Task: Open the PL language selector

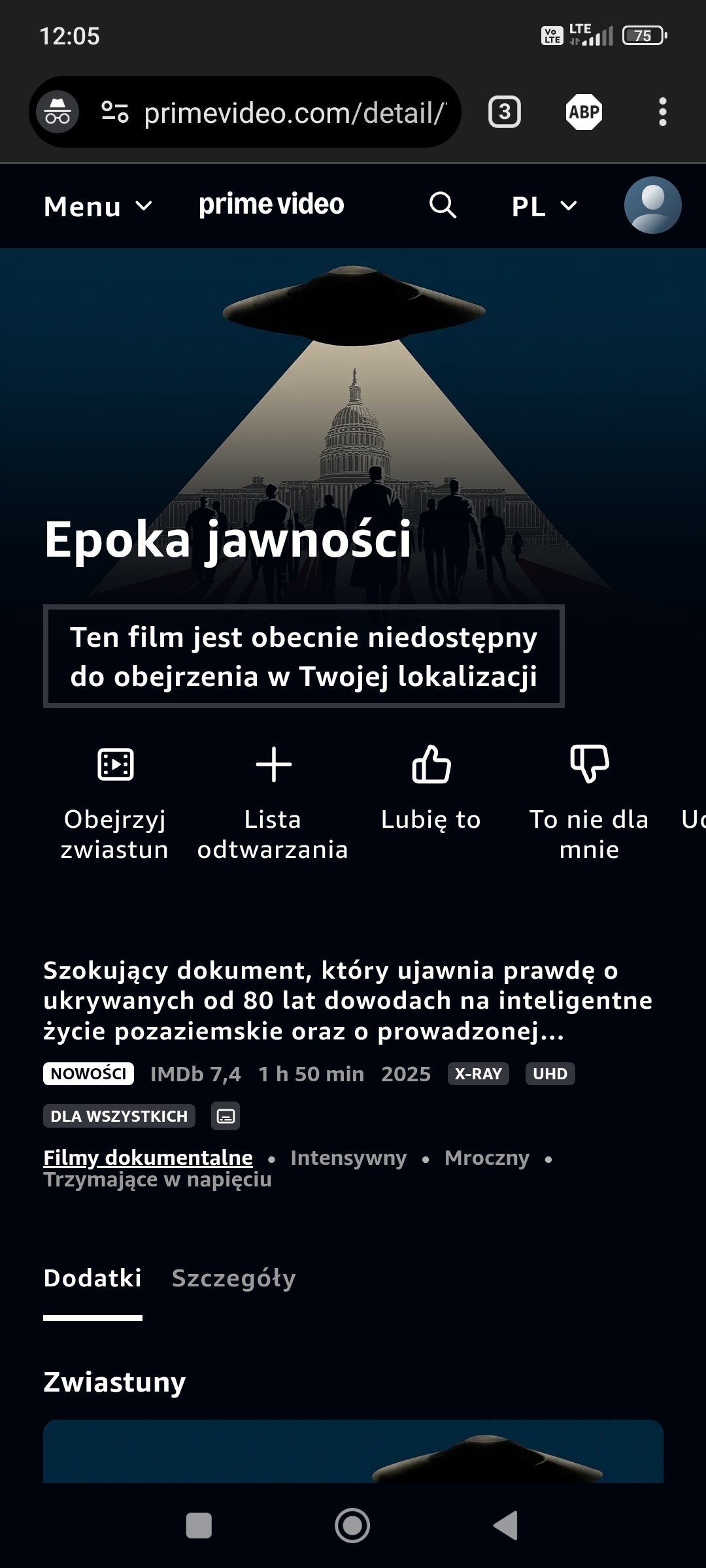Action: pyautogui.click(x=544, y=206)
